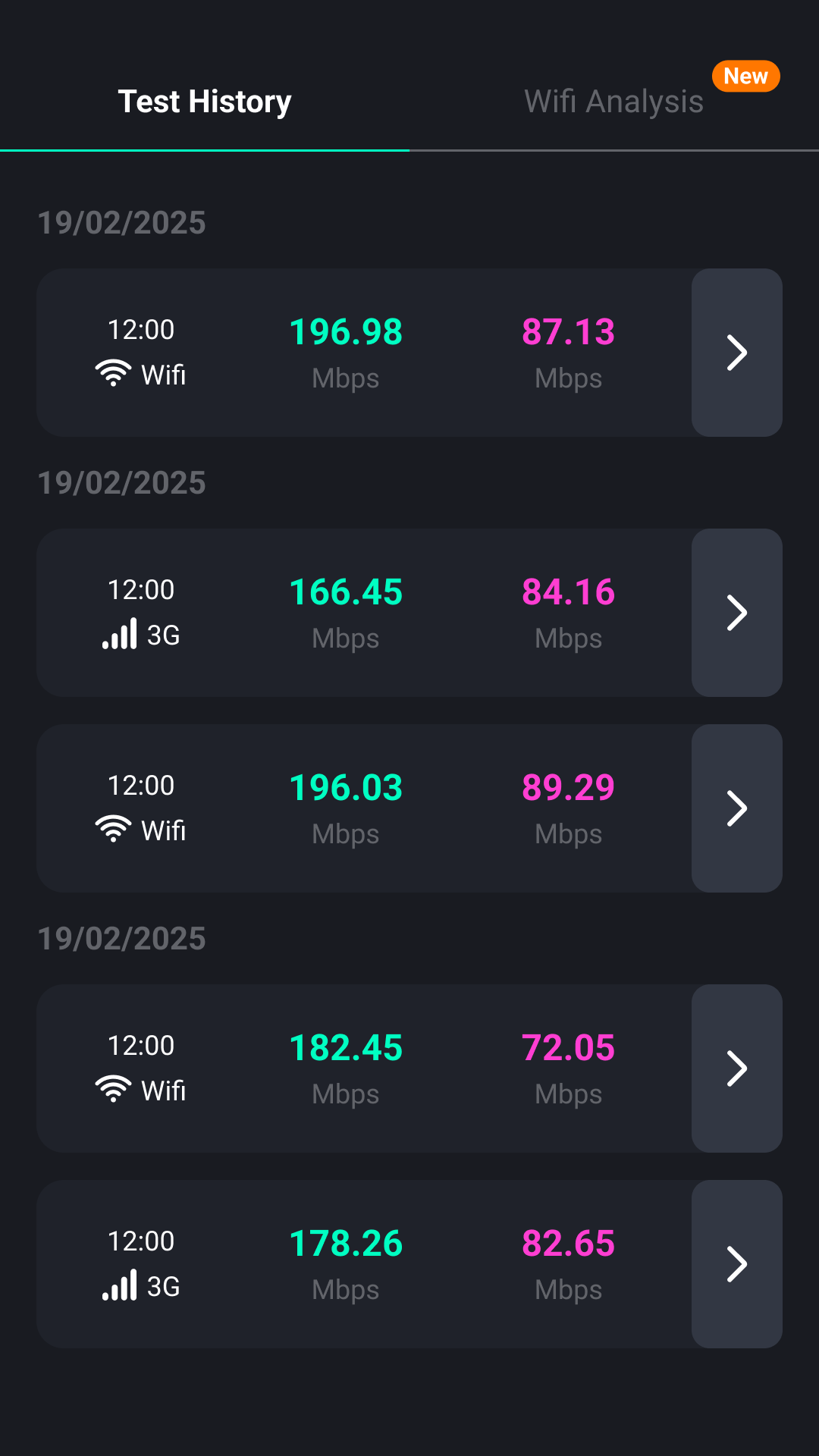Click the 3G label on the last test card

pyautogui.click(x=165, y=1287)
